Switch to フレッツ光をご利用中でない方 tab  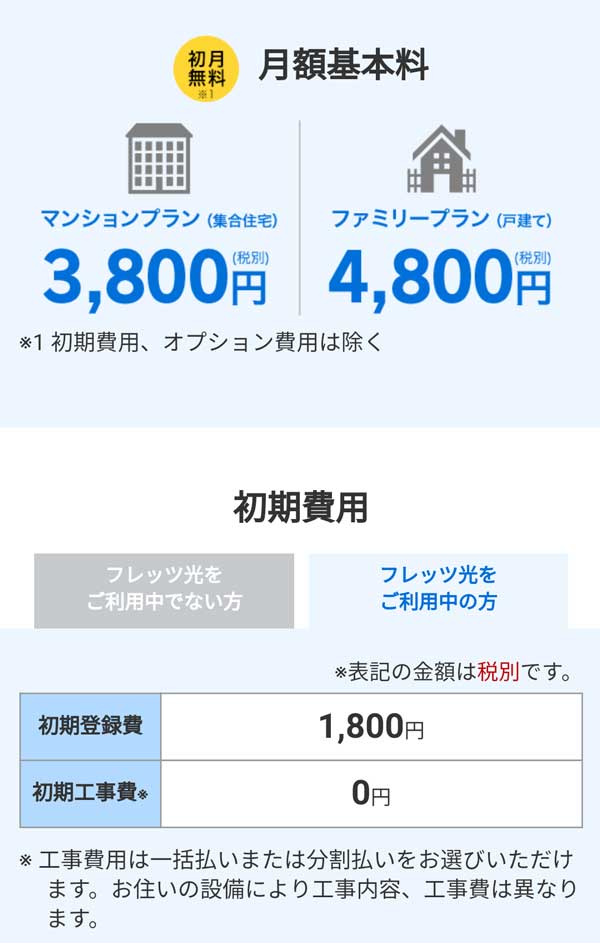coord(164,590)
